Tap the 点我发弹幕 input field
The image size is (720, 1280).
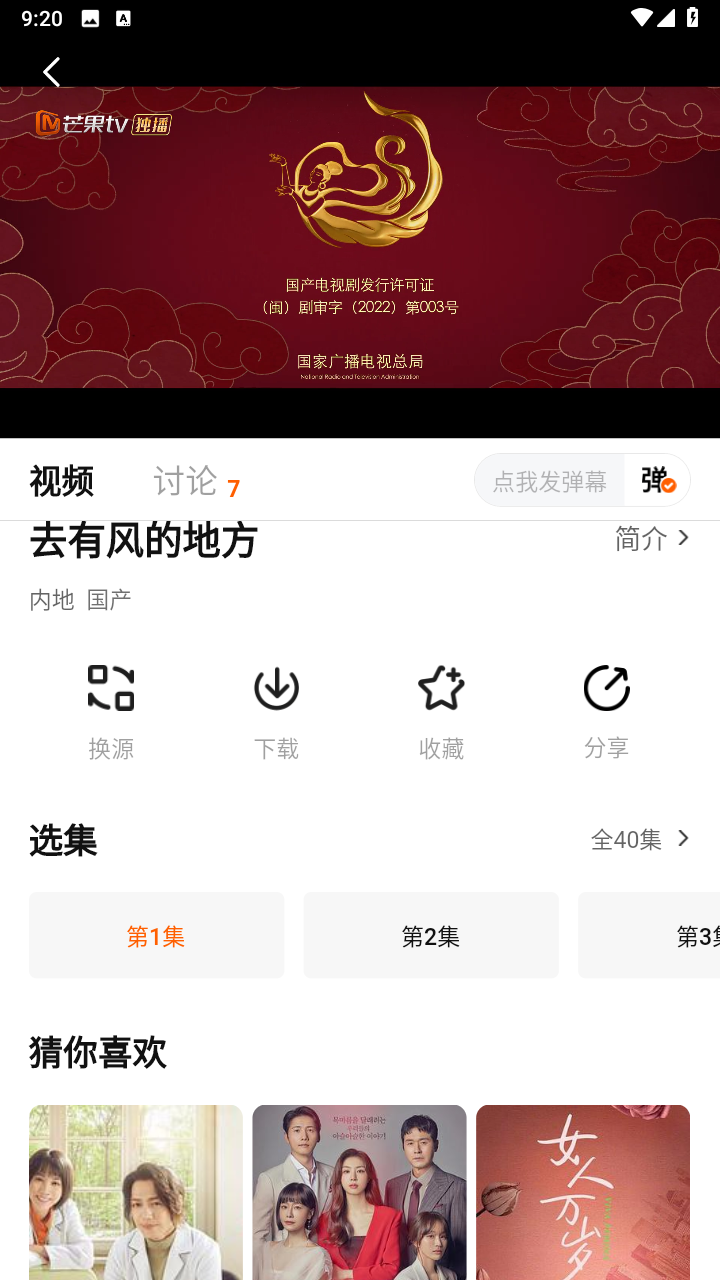point(550,479)
